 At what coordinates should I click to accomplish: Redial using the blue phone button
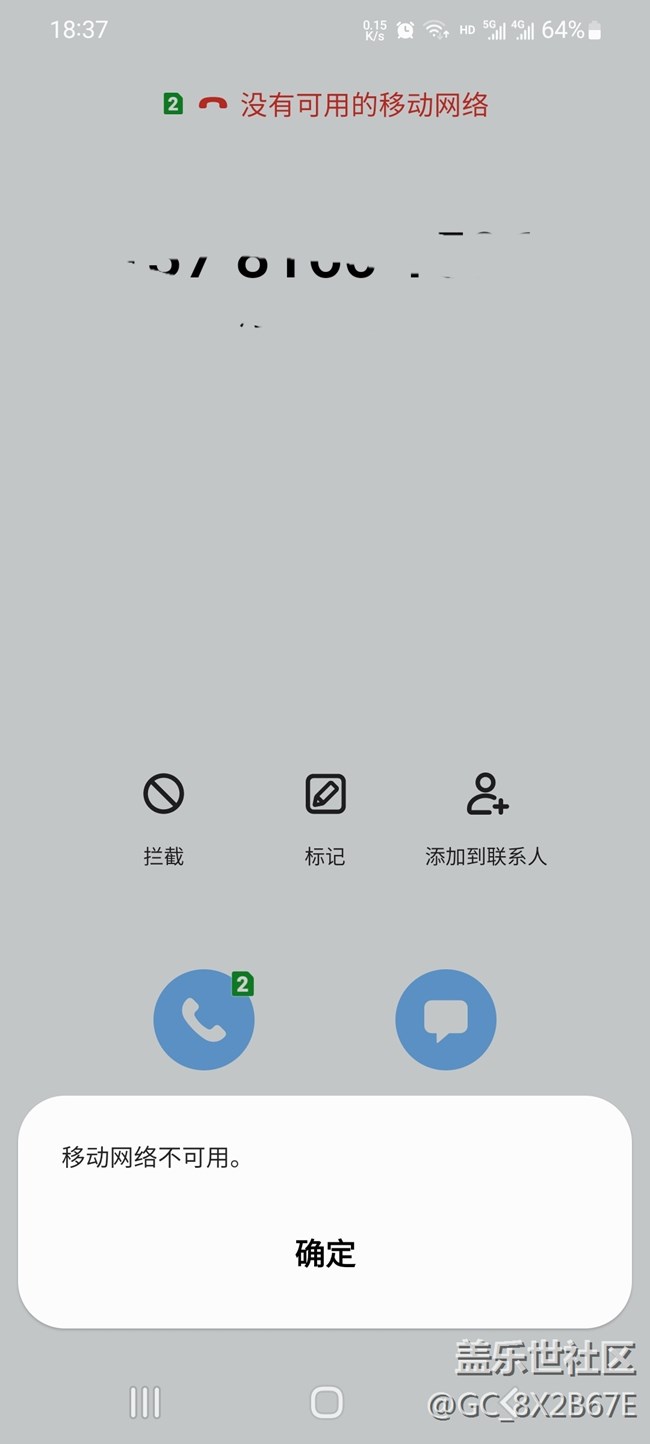tap(204, 1019)
